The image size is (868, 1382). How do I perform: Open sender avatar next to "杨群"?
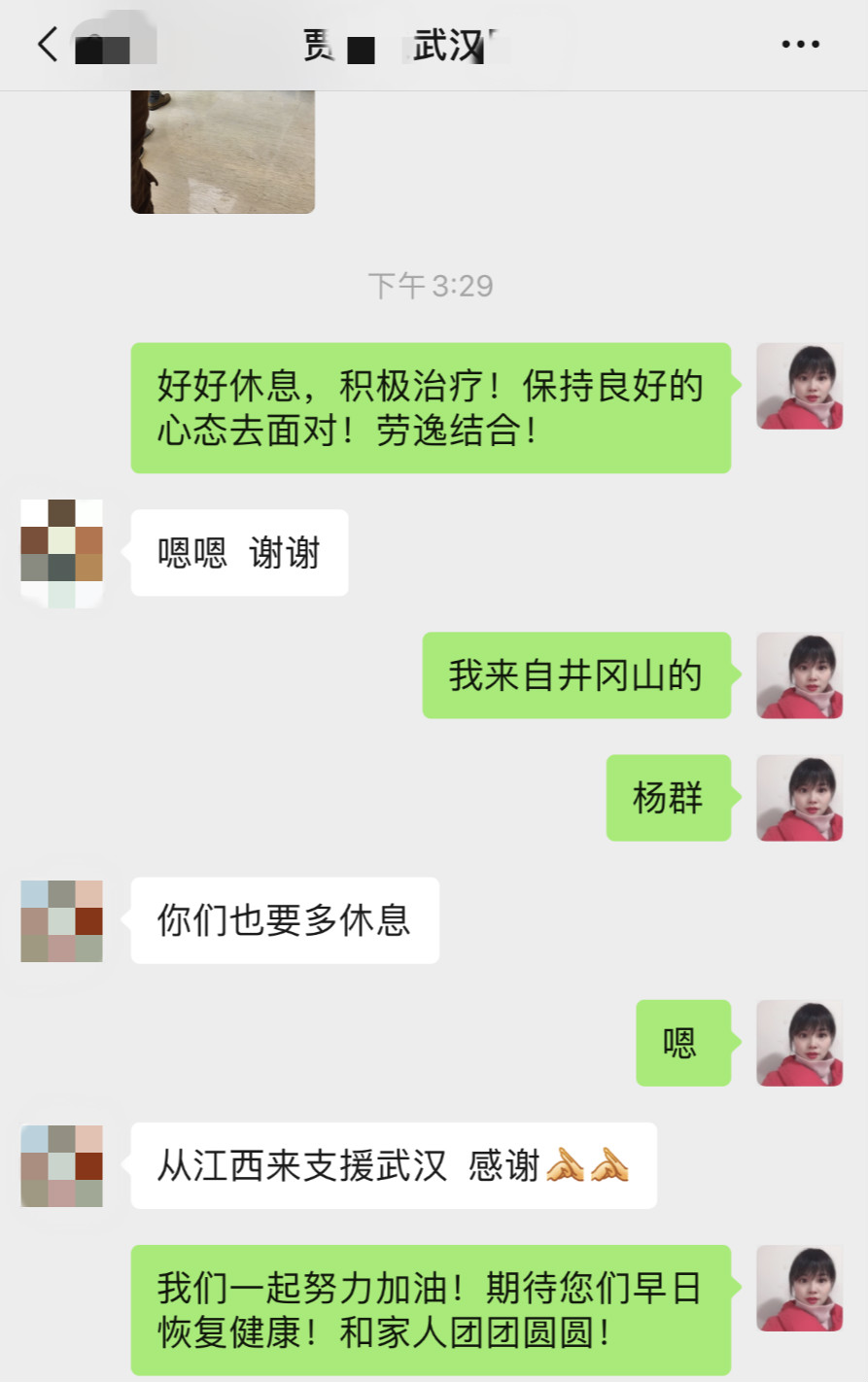[799, 798]
